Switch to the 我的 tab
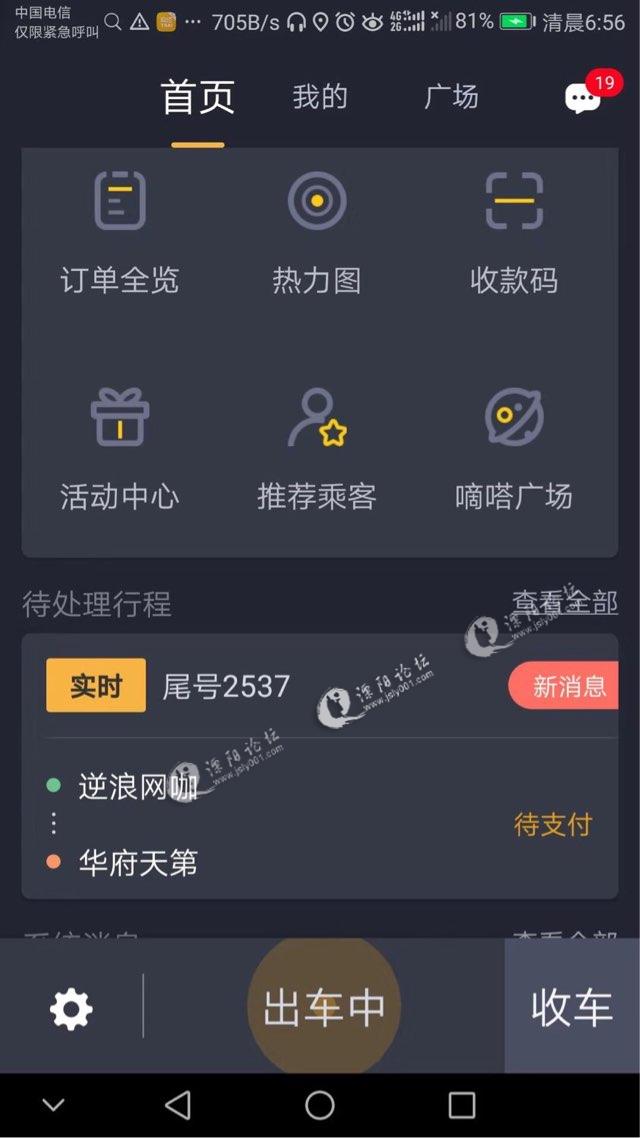Screen dimensions: 640x1138 [x=320, y=97]
